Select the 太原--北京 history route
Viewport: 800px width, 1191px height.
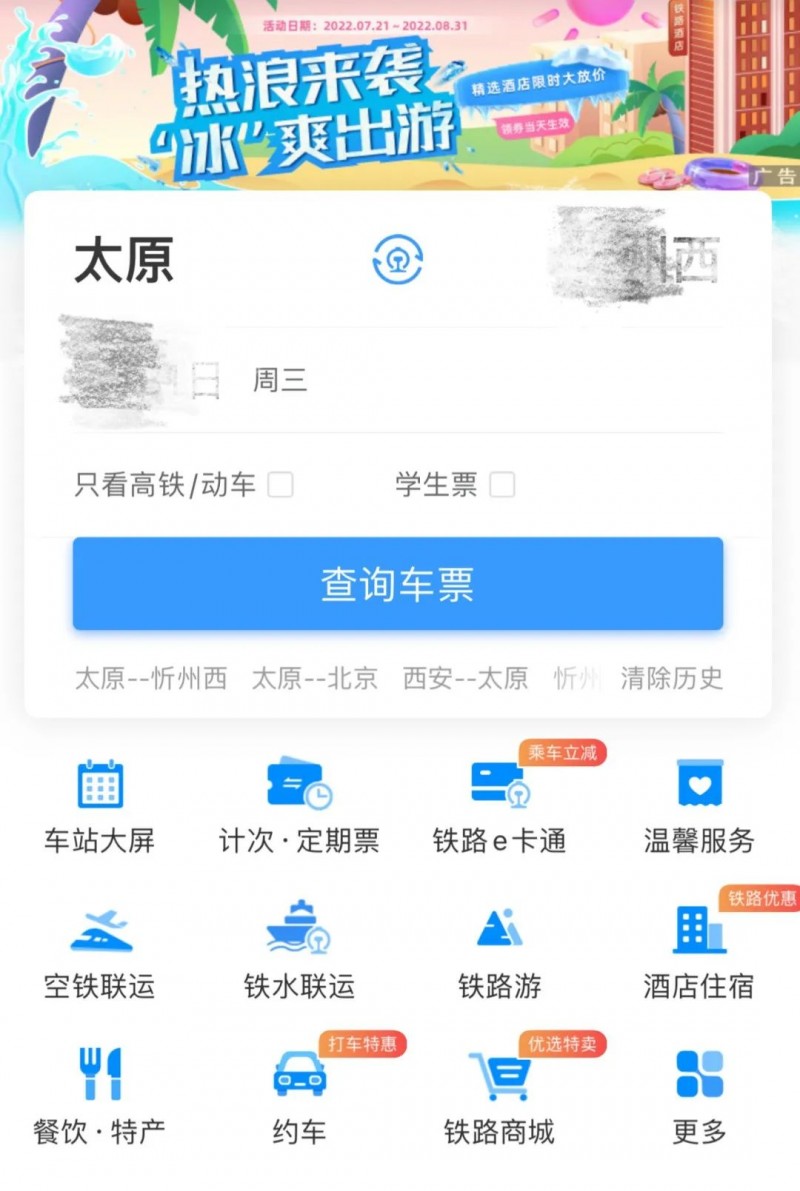tap(318, 679)
